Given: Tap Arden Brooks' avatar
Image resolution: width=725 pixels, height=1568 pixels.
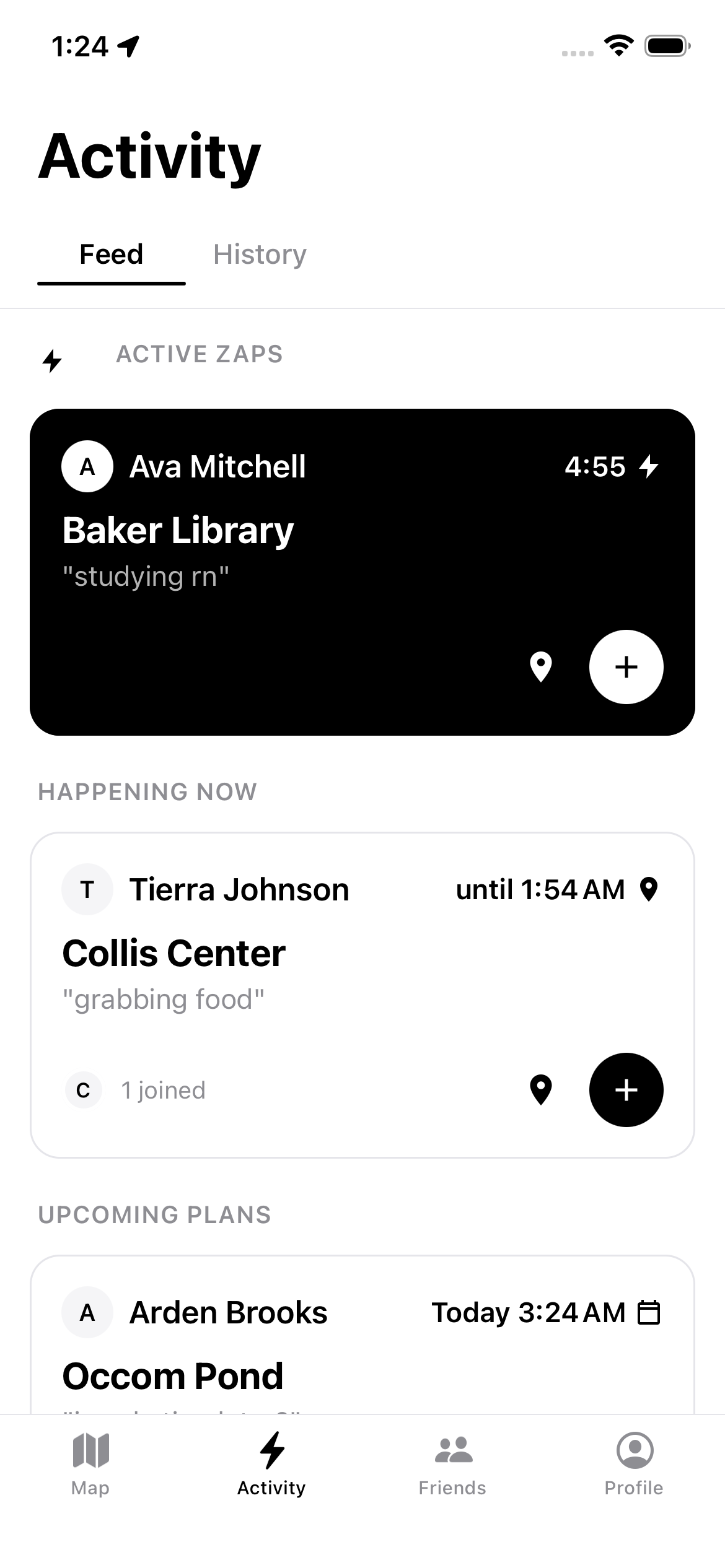Looking at the screenshot, I should (x=87, y=1312).
